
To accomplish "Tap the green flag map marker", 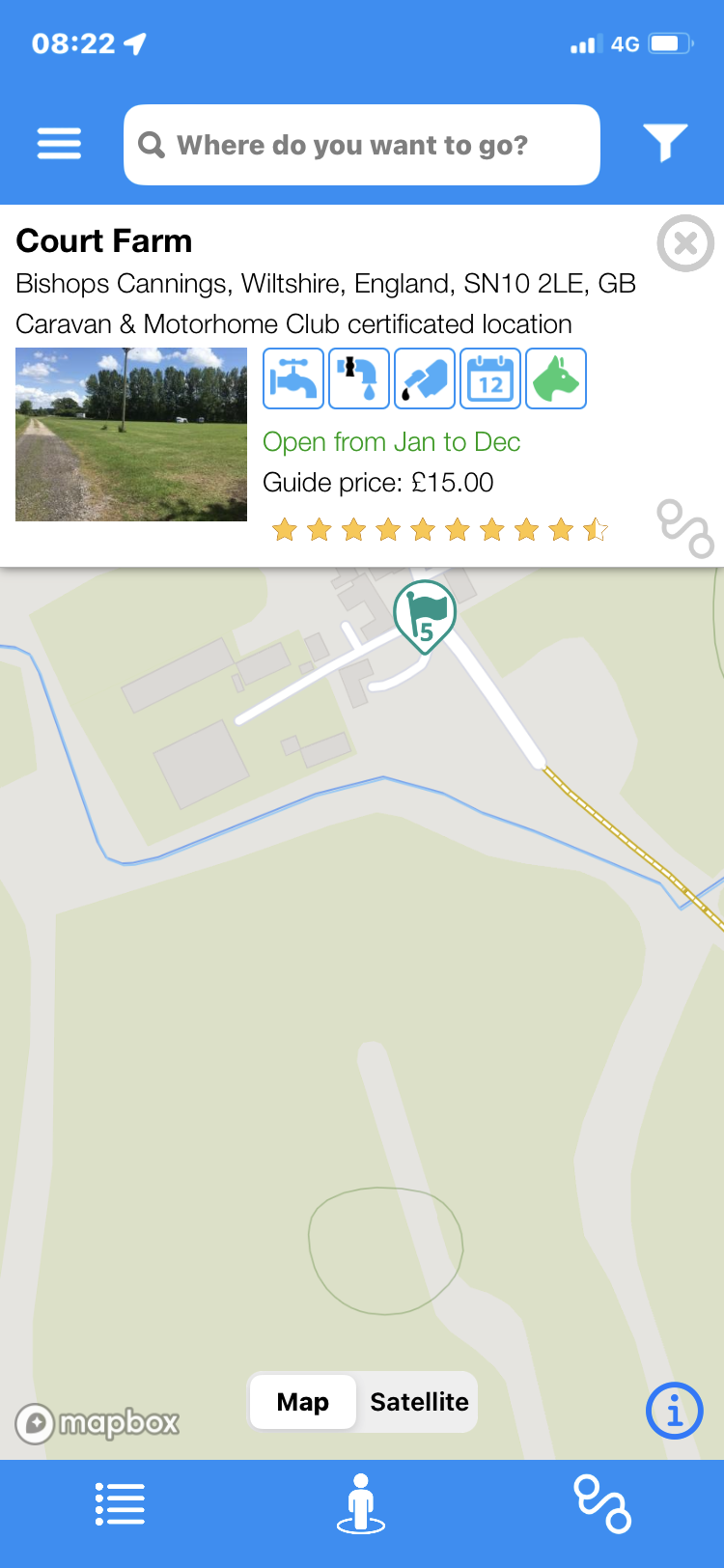I will (x=425, y=616).
